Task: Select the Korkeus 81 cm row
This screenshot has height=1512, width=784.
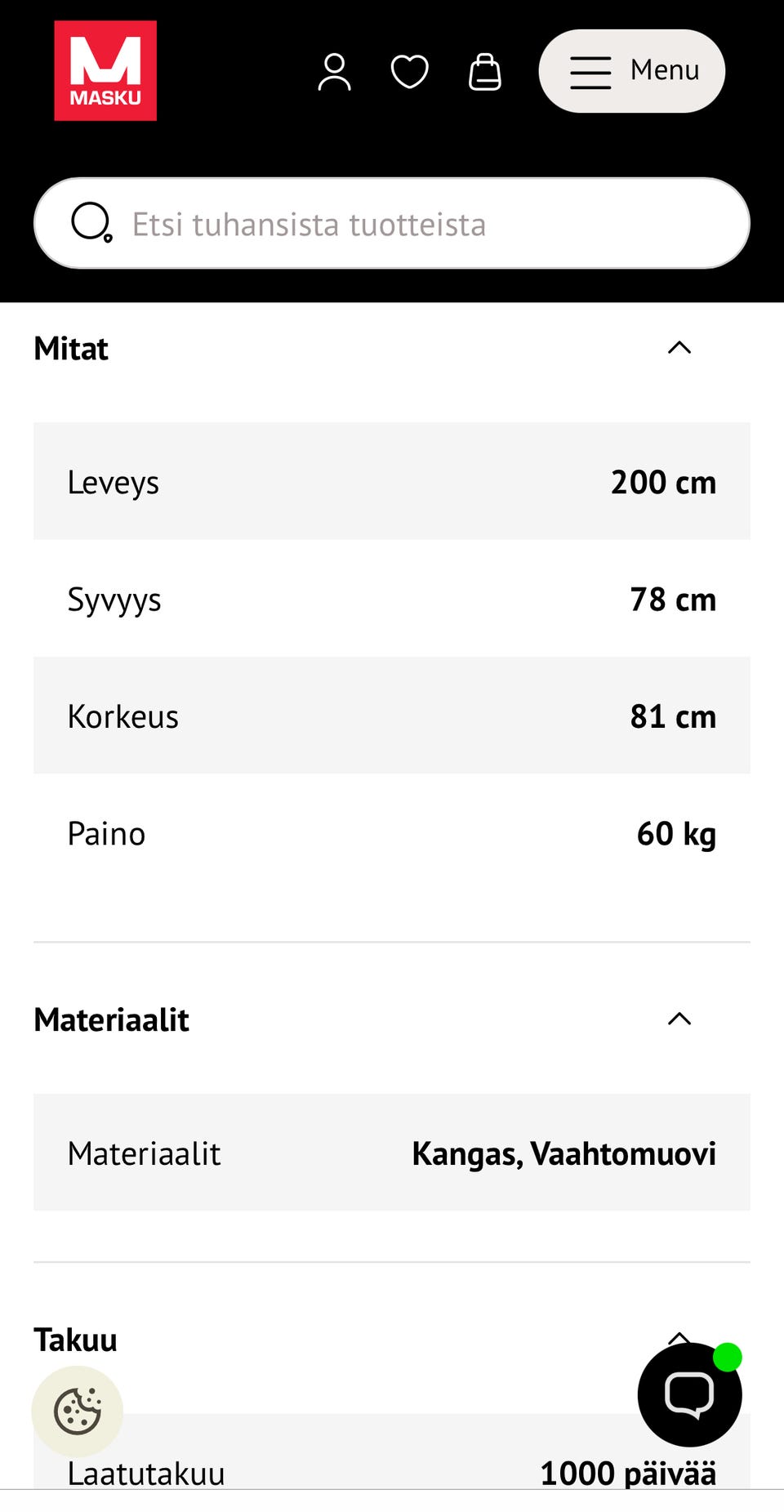Action: 392,716
